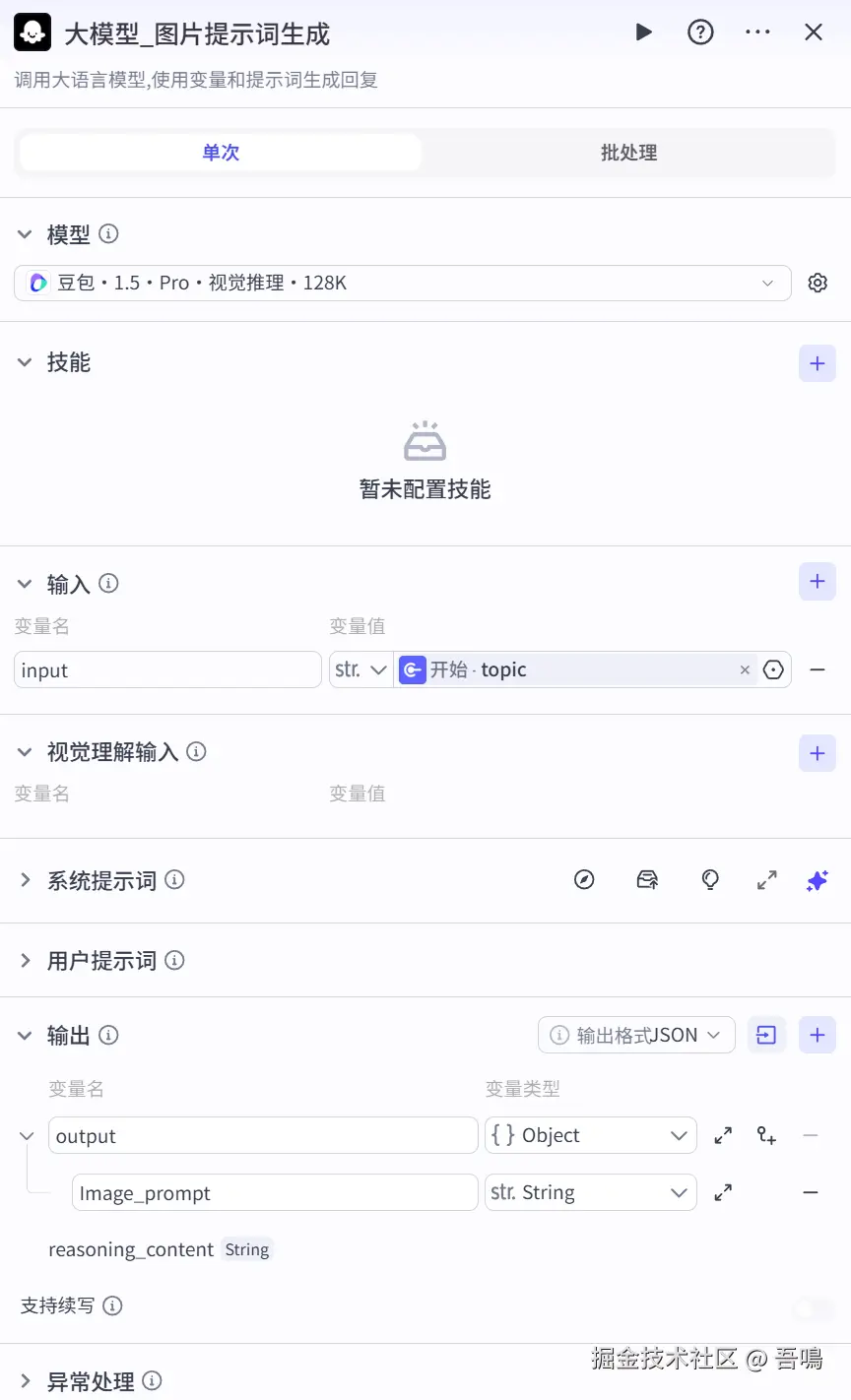Switch to the 批处理 tab
Screen dimensions: 851x1400
(x=628, y=153)
